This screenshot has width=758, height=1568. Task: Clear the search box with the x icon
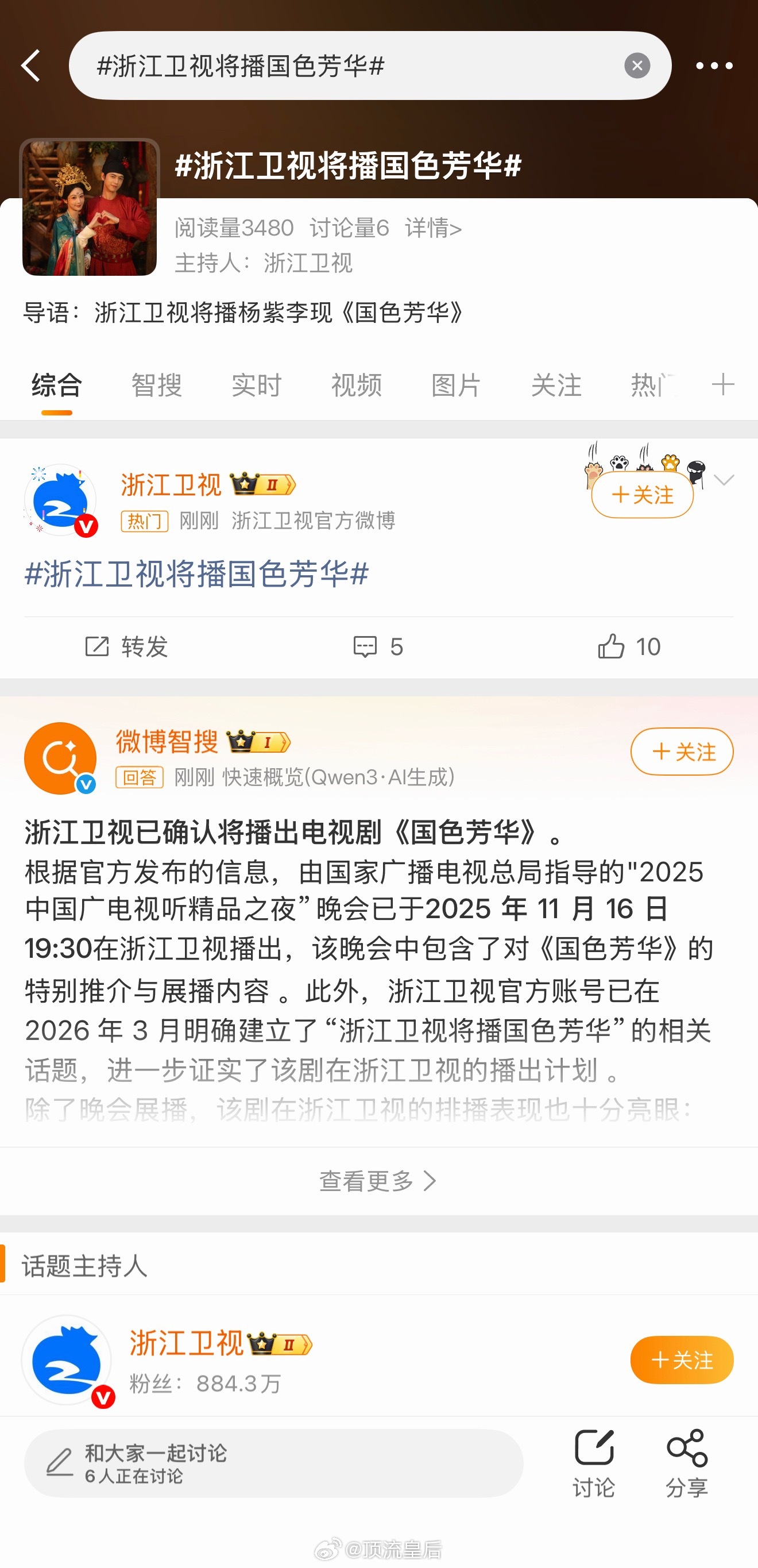click(637, 66)
